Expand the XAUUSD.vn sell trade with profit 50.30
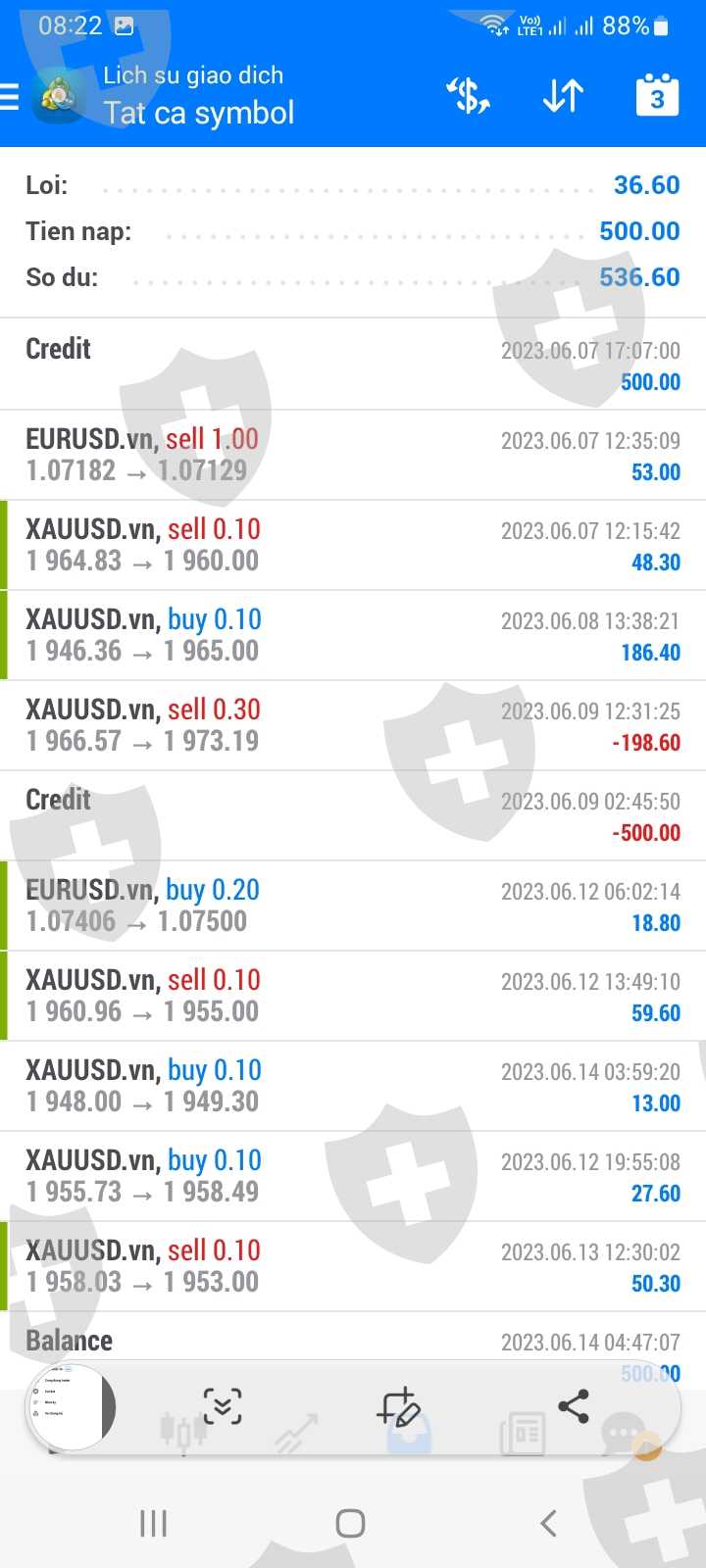Viewport: 706px width, 1568px height. [x=353, y=1267]
